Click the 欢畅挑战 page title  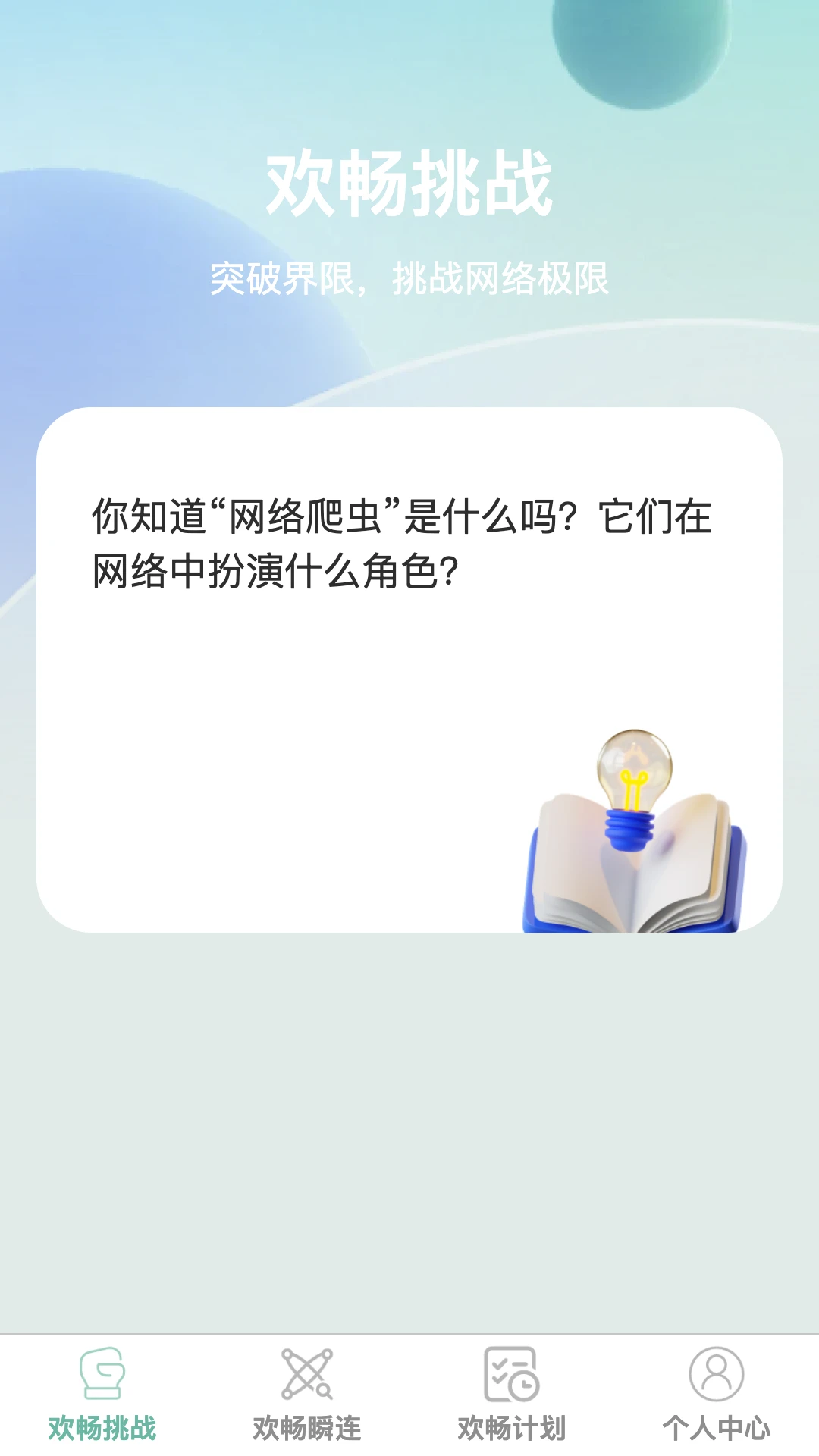409,182
